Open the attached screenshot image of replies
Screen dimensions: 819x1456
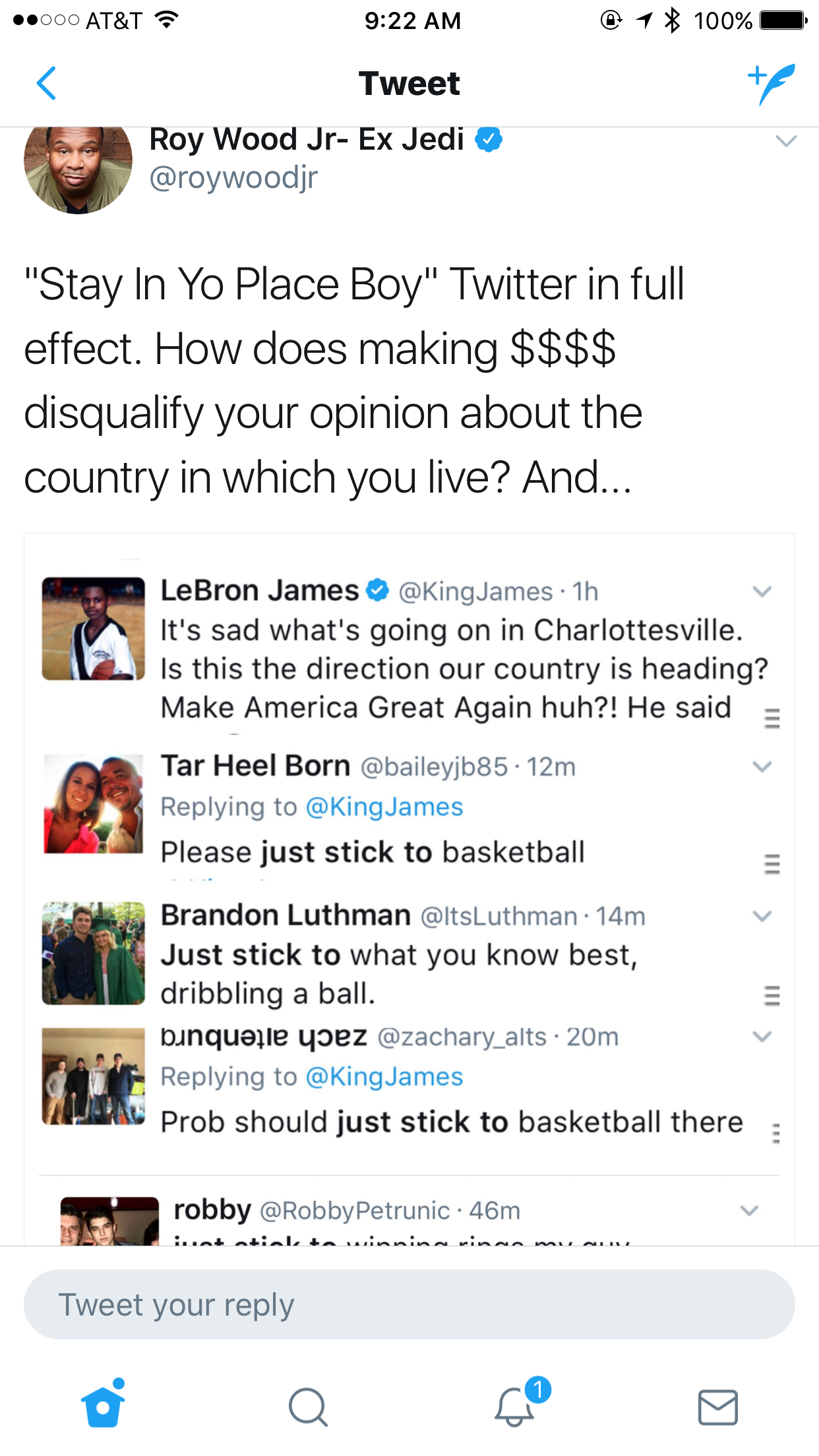pyautogui.click(x=409, y=889)
